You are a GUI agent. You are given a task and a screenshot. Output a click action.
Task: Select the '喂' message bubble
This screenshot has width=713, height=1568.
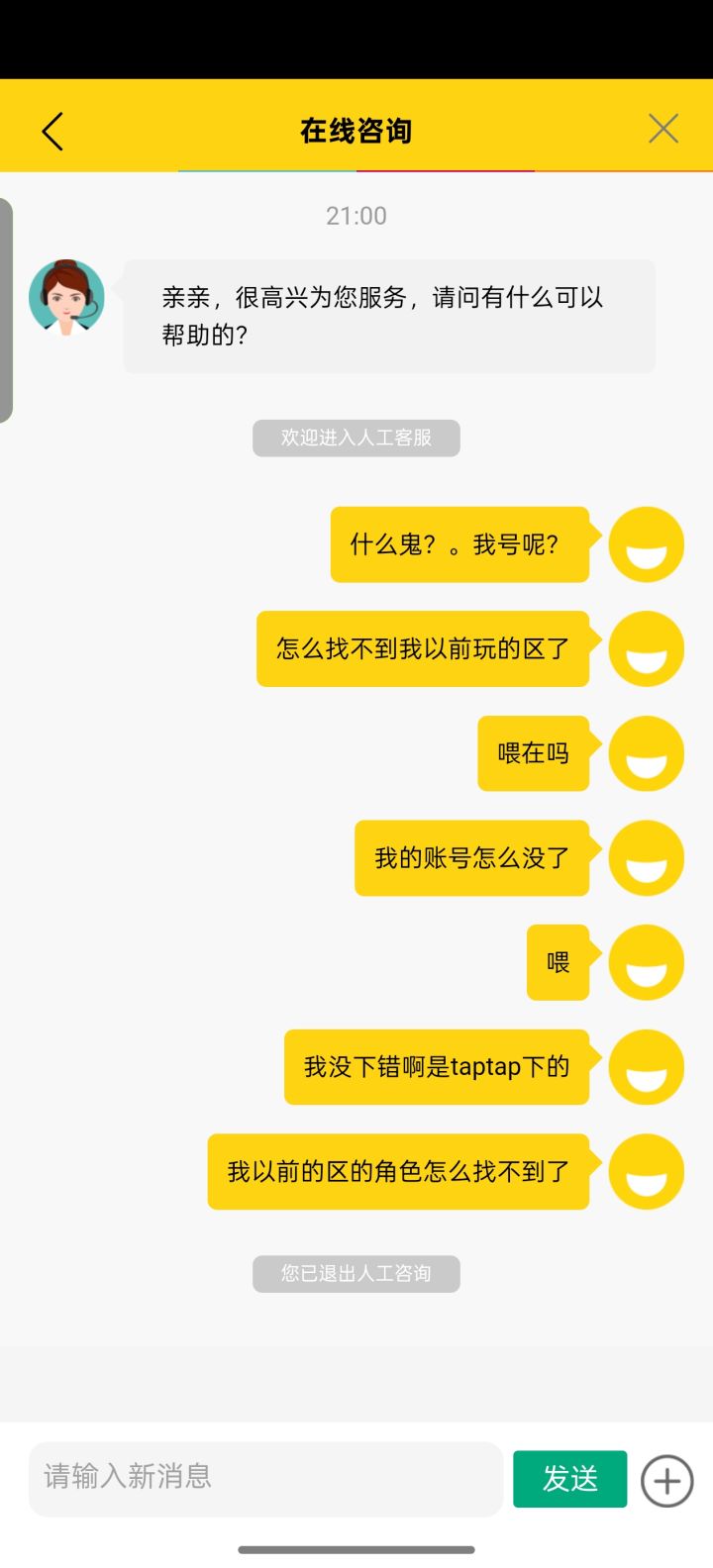pos(558,962)
